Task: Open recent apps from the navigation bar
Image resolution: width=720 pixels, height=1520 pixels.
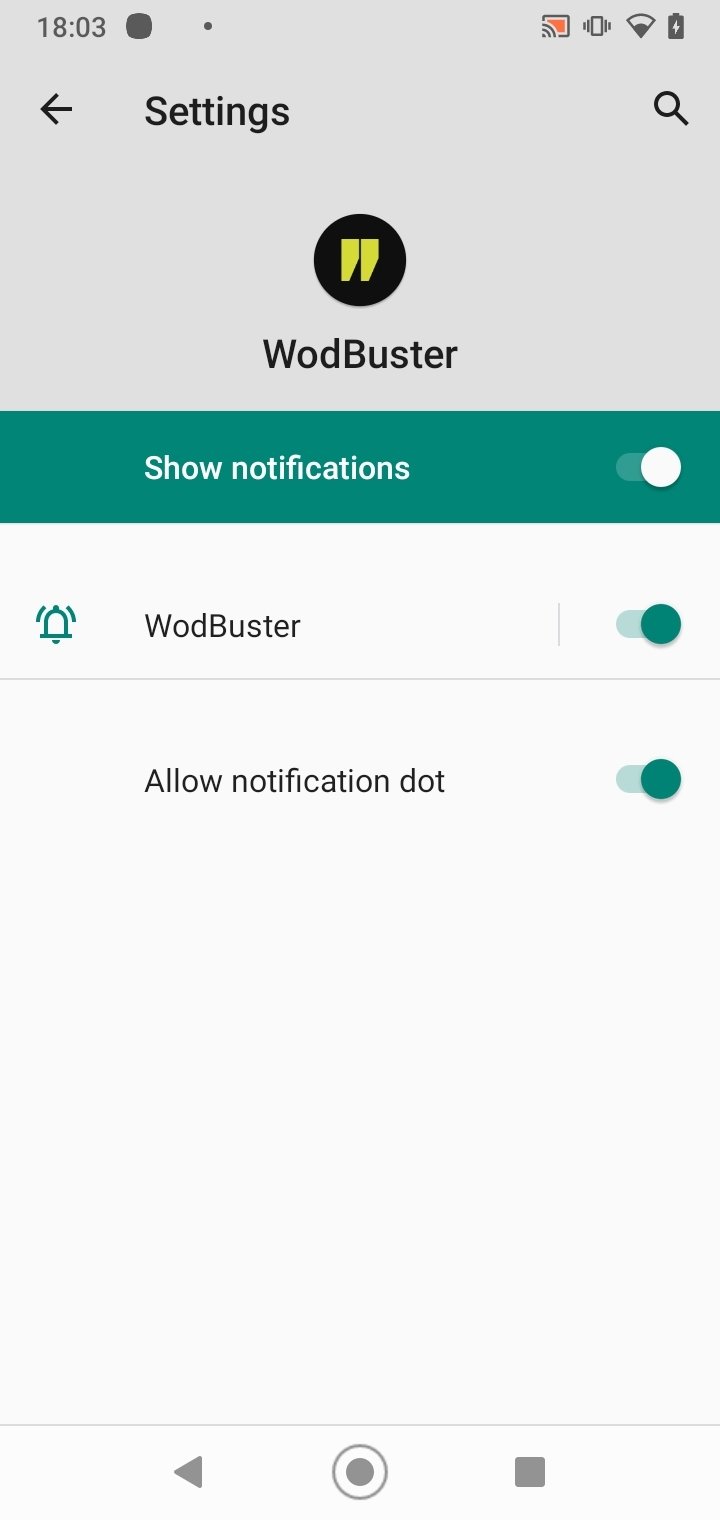Action: 529,1472
